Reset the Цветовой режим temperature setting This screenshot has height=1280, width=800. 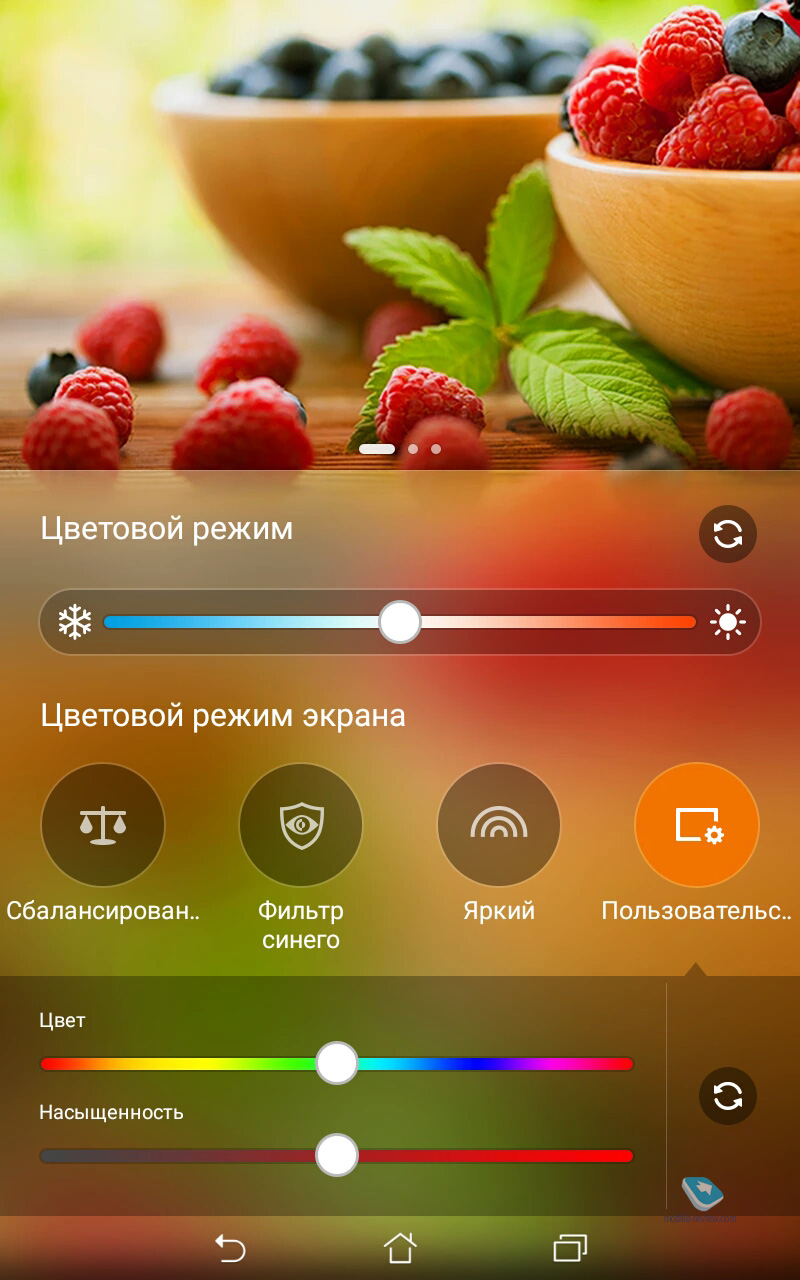point(728,534)
